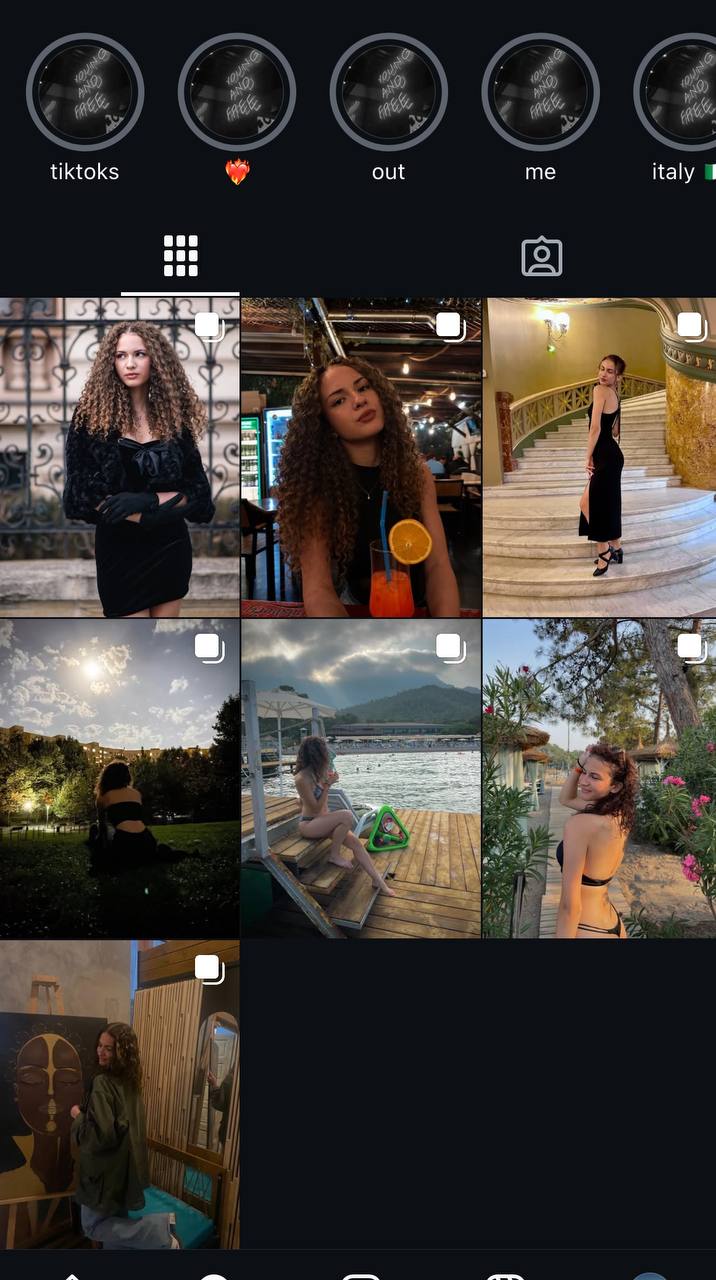Open the post with golden face painting
The height and width of the screenshot is (1280, 716).
119,1094
